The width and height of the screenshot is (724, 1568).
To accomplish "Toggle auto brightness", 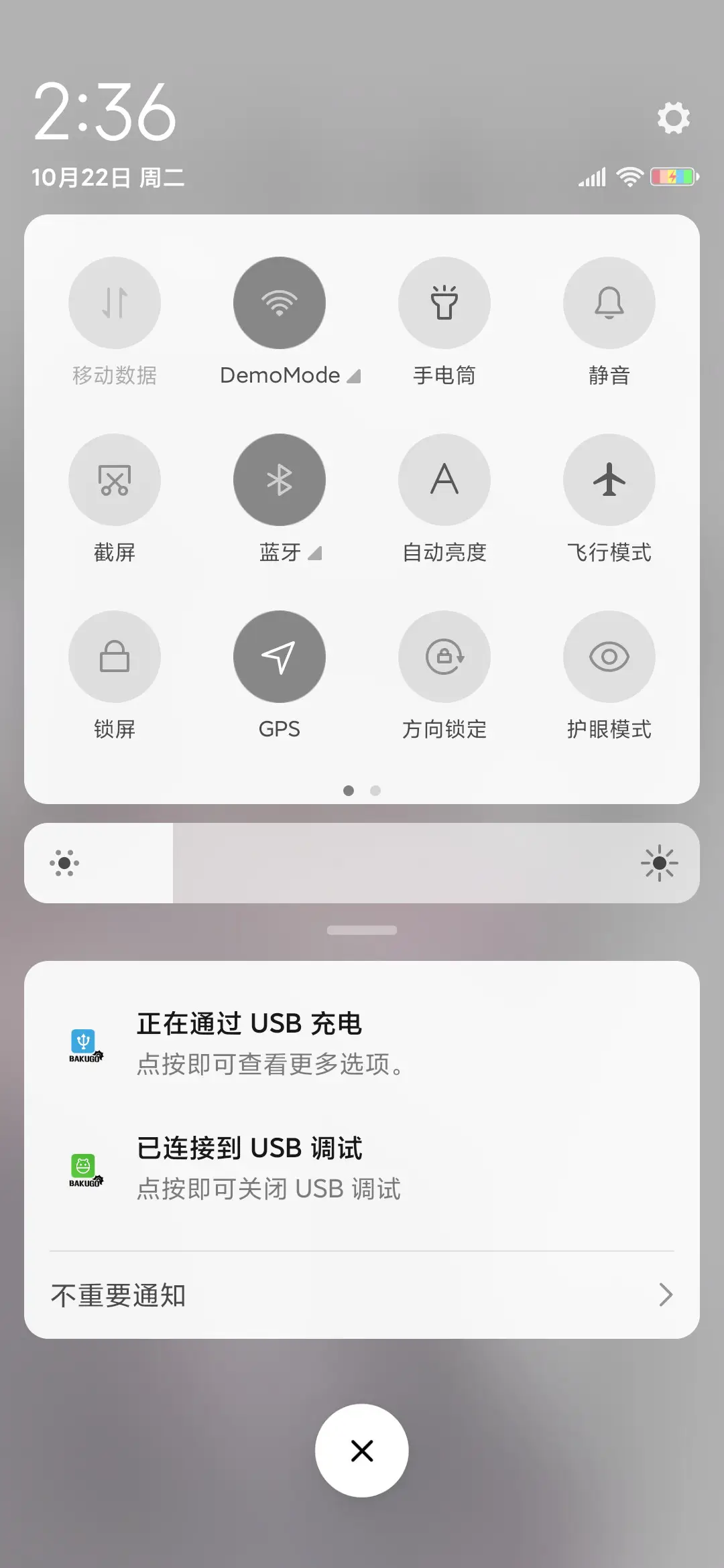I will click(x=444, y=480).
